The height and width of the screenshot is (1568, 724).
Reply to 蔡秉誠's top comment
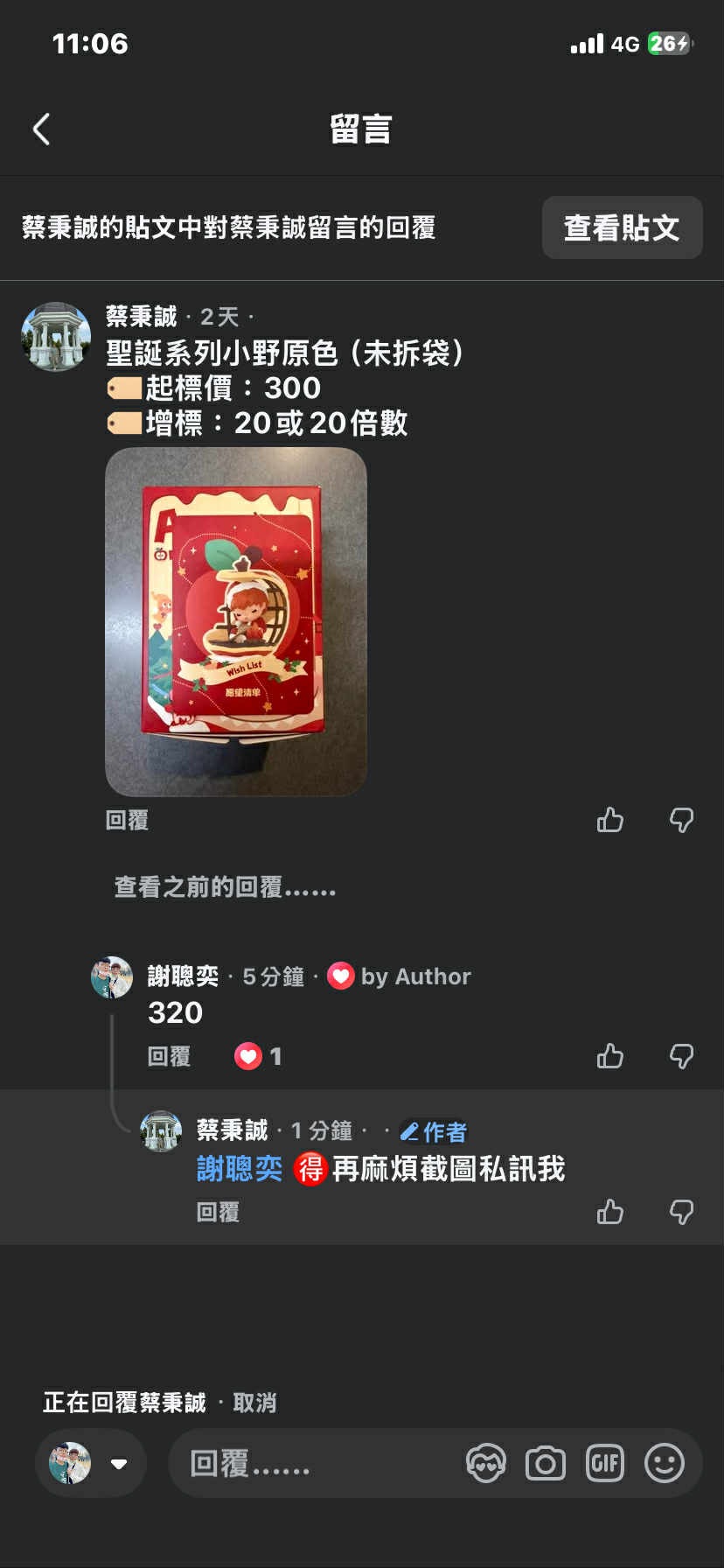click(x=127, y=820)
